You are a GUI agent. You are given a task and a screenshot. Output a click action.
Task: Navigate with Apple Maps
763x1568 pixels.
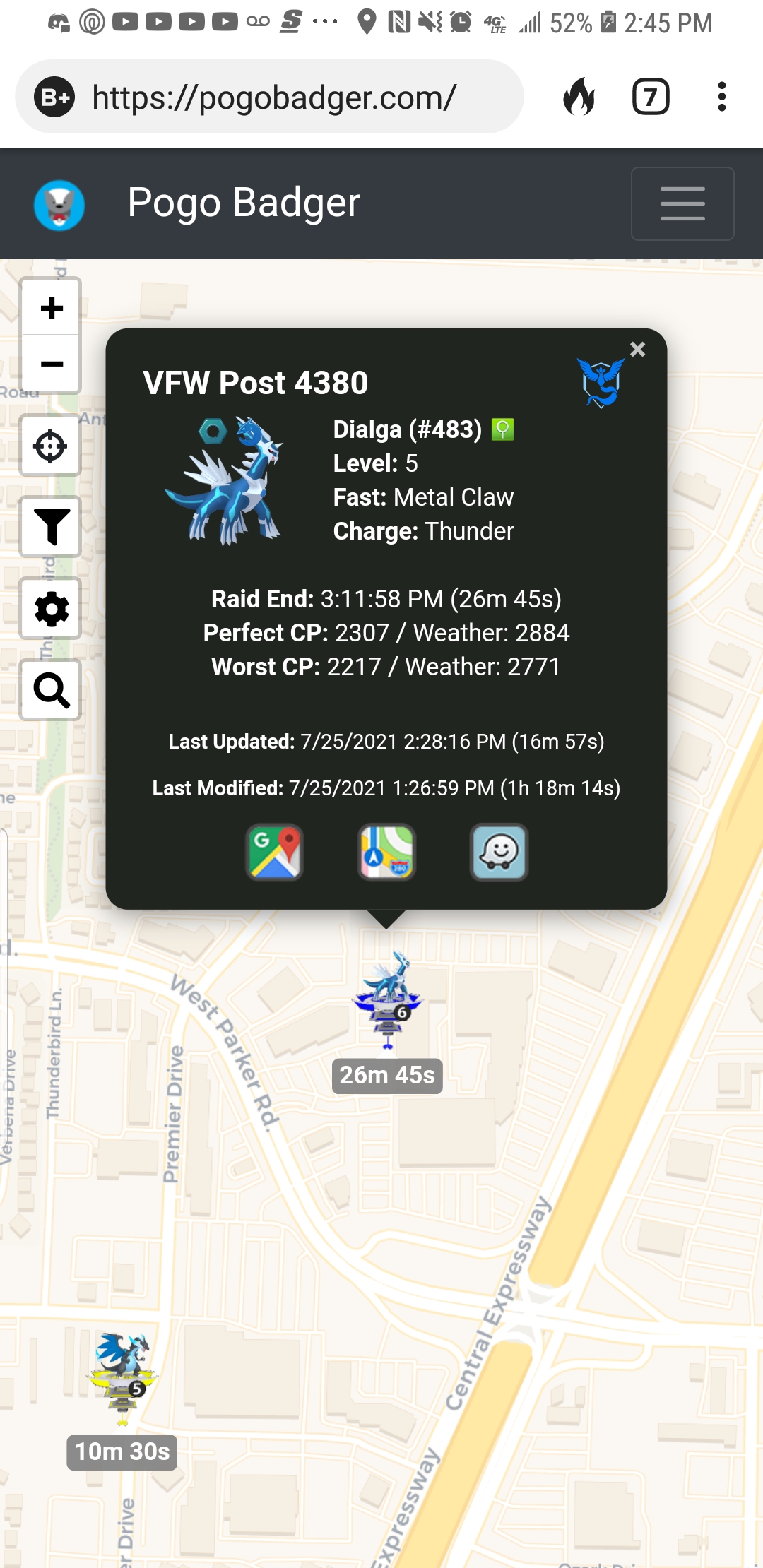386,853
